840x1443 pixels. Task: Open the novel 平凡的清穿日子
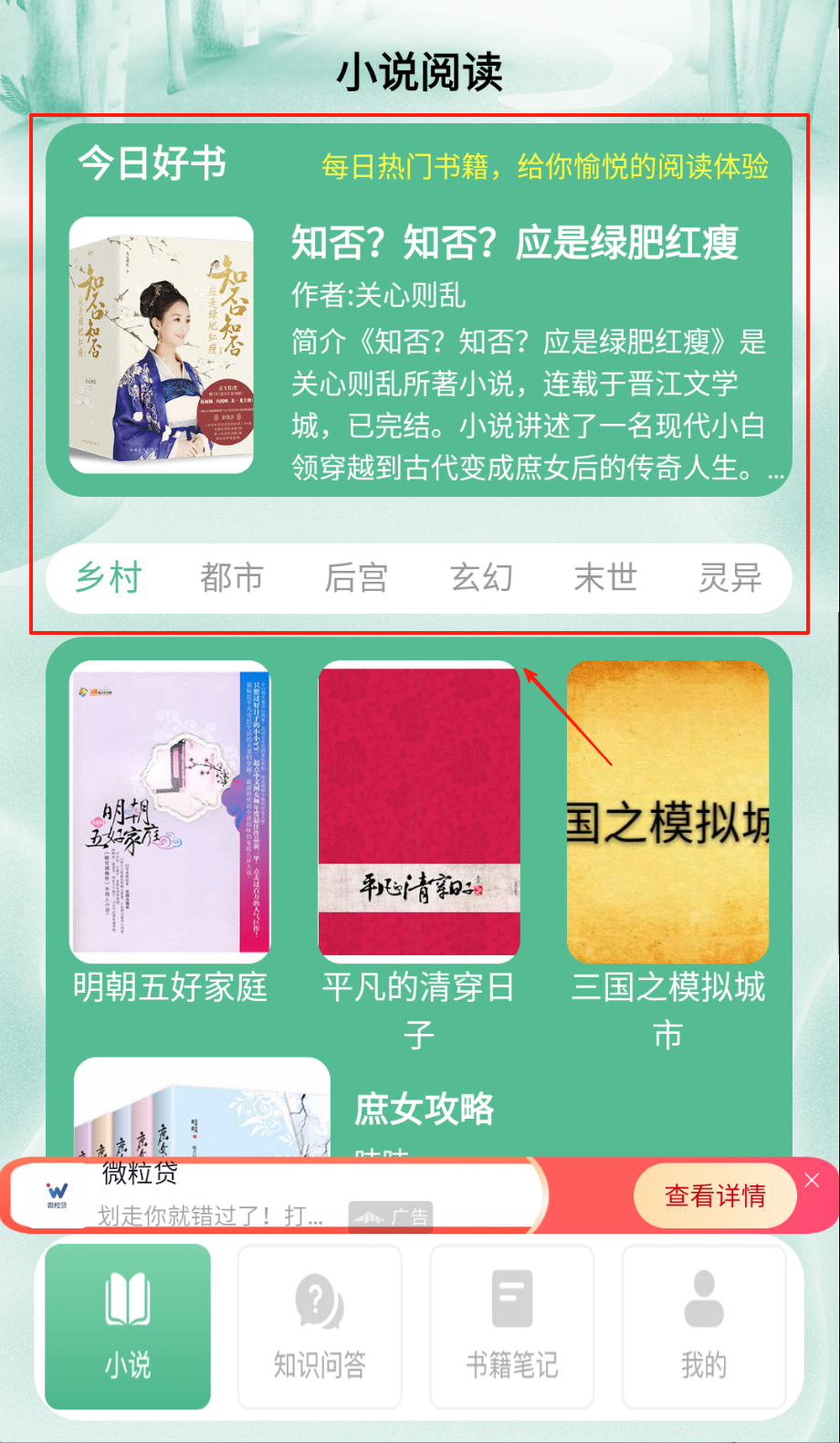418,811
